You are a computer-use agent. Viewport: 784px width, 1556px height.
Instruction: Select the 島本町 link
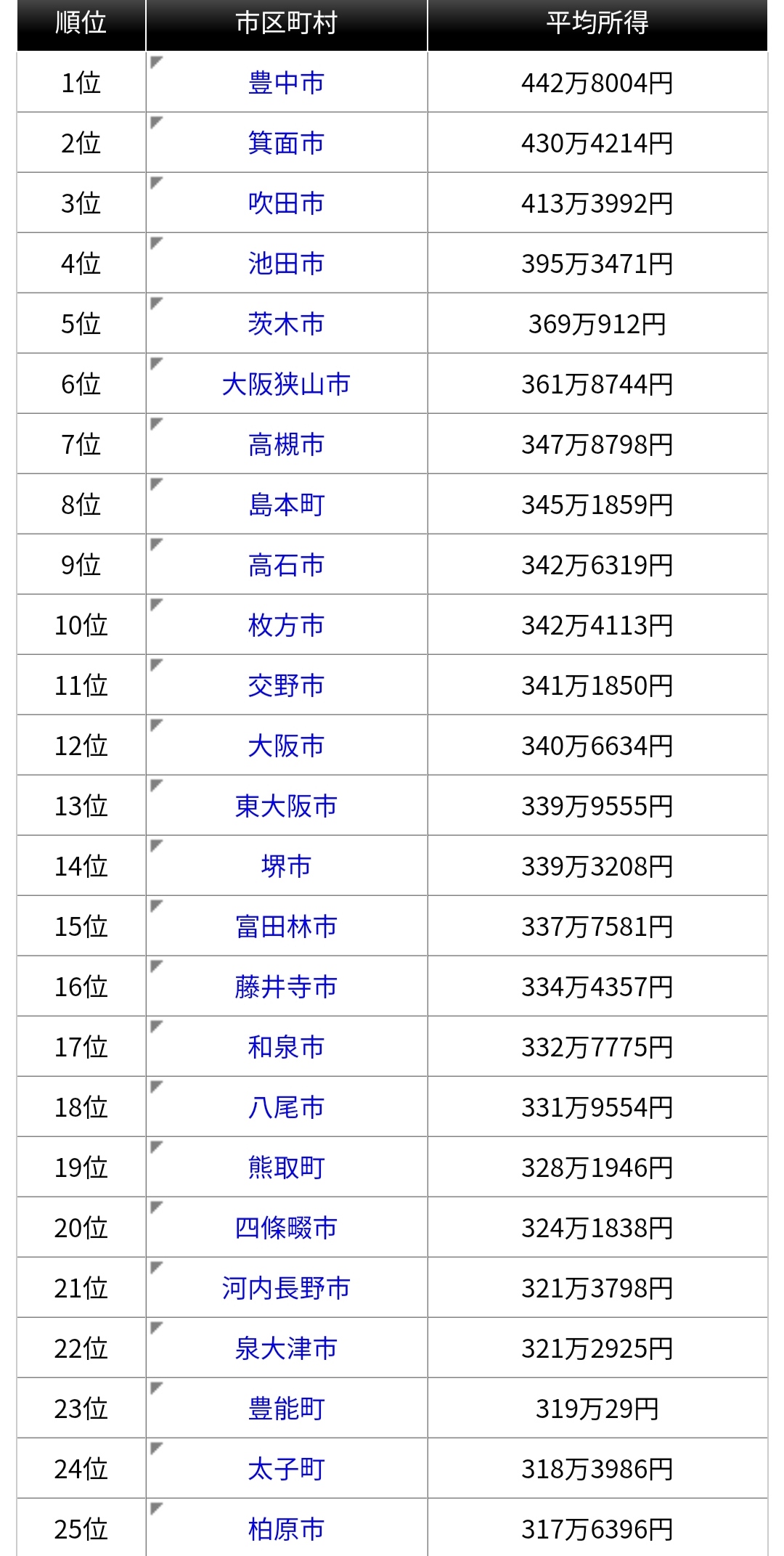286,505
